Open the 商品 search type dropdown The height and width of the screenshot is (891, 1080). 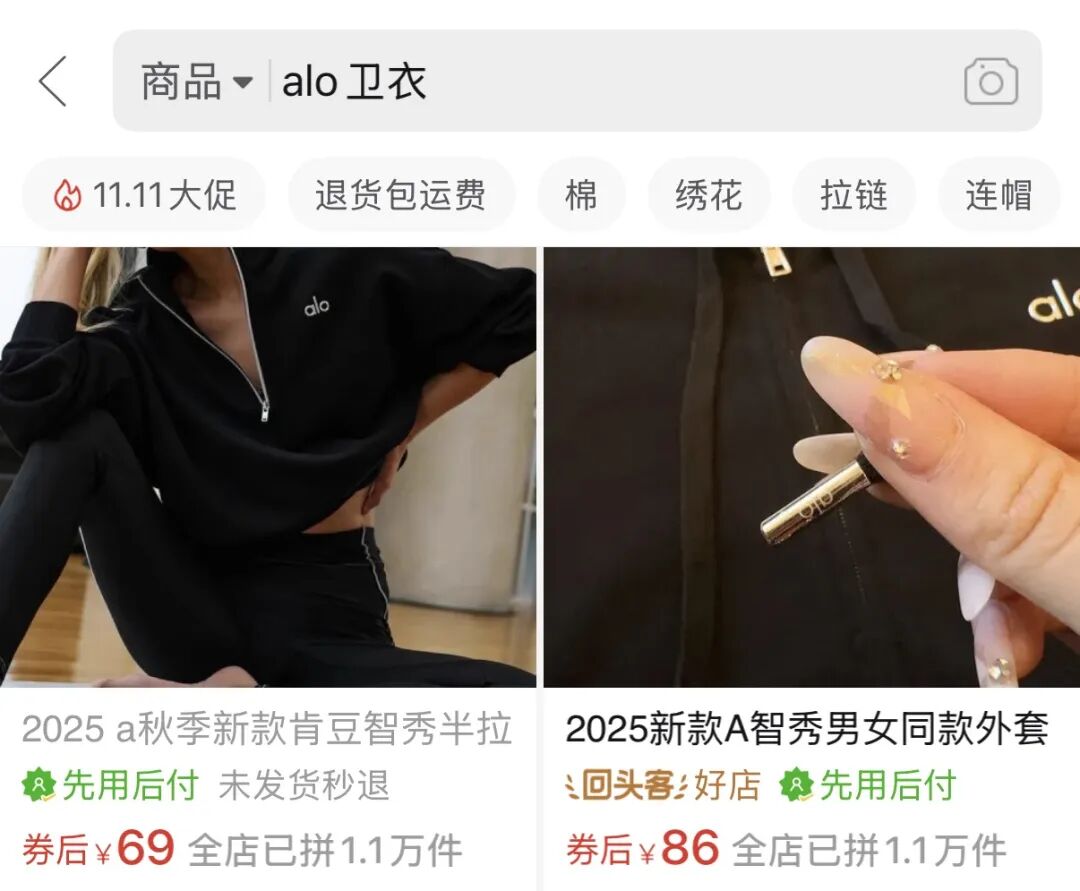point(196,82)
